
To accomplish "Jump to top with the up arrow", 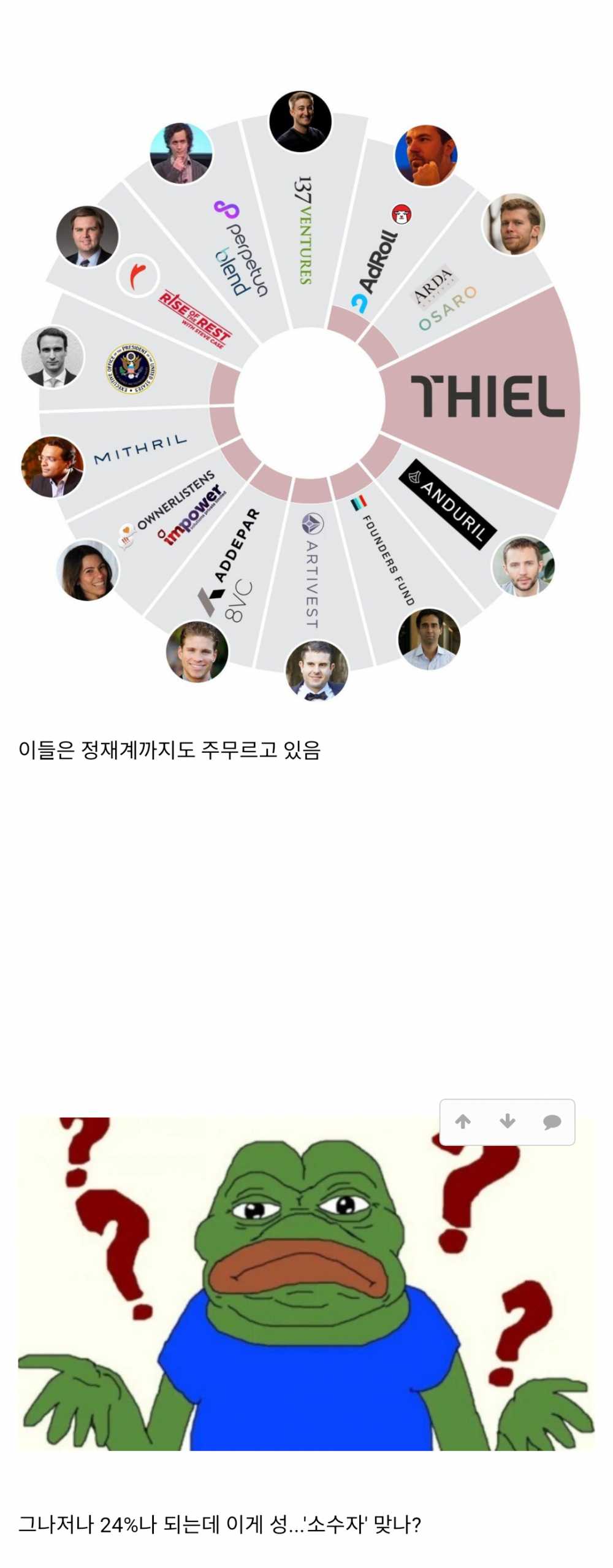I will (463, 1121).
